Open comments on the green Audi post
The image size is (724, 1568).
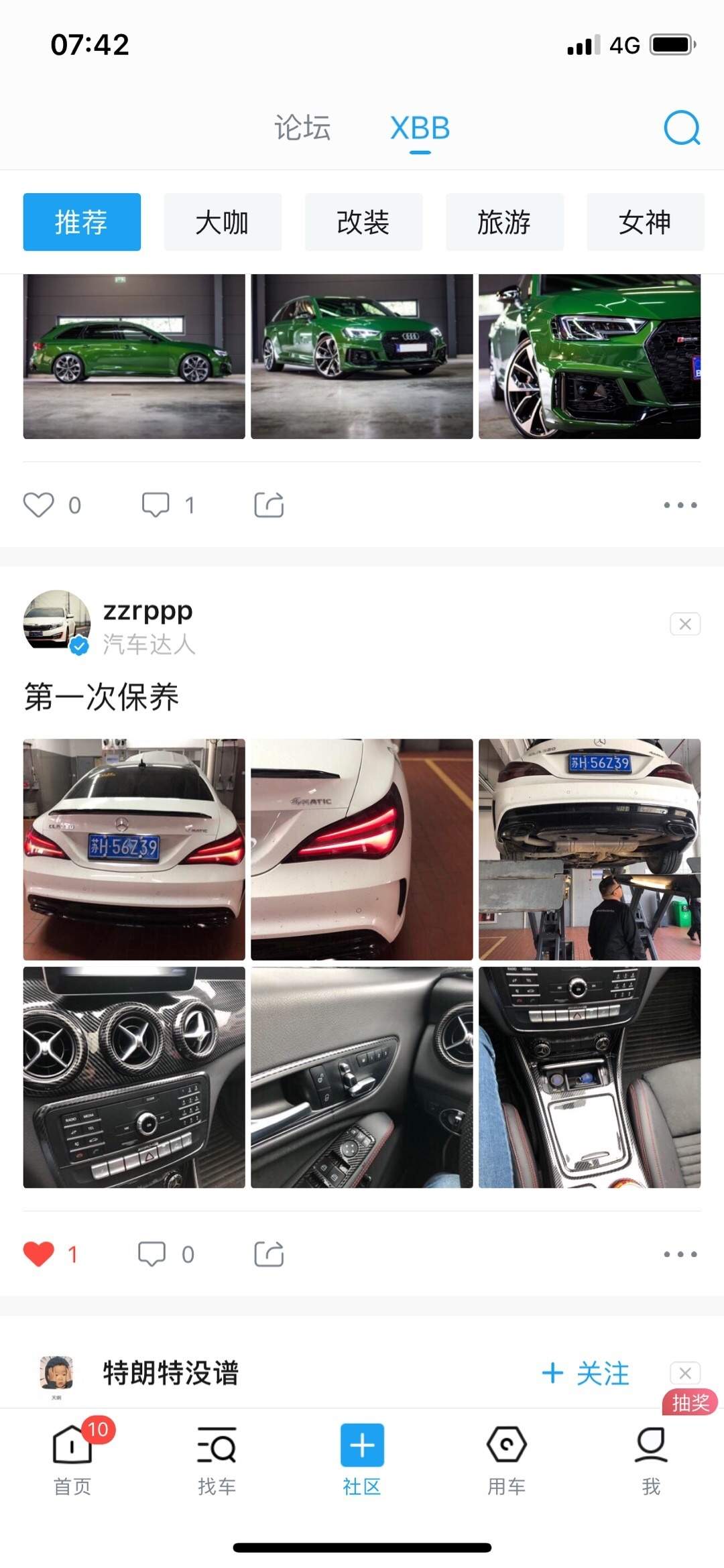point(156,505)
